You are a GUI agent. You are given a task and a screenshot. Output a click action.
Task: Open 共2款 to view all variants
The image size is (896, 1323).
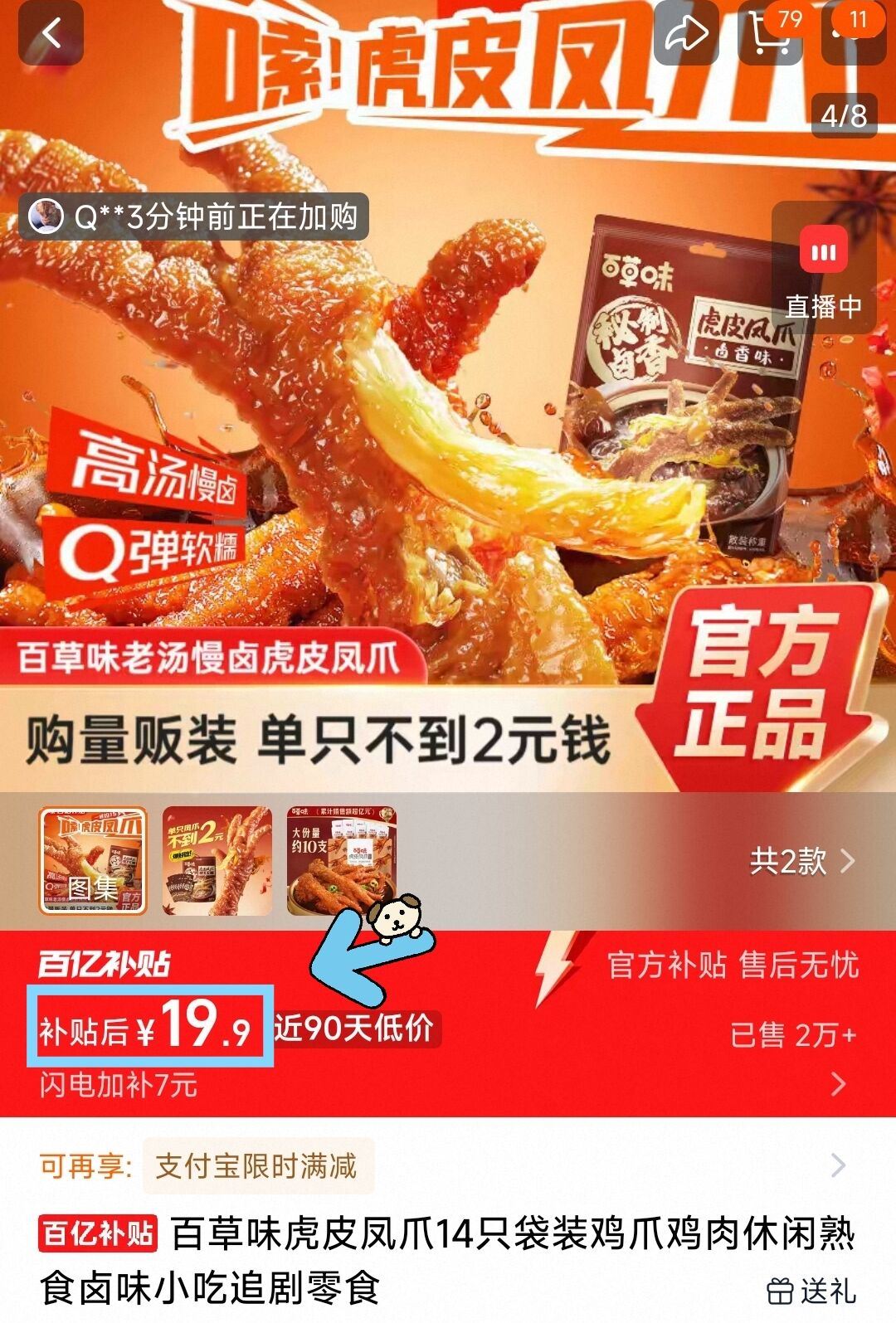[x=802, y=861]
